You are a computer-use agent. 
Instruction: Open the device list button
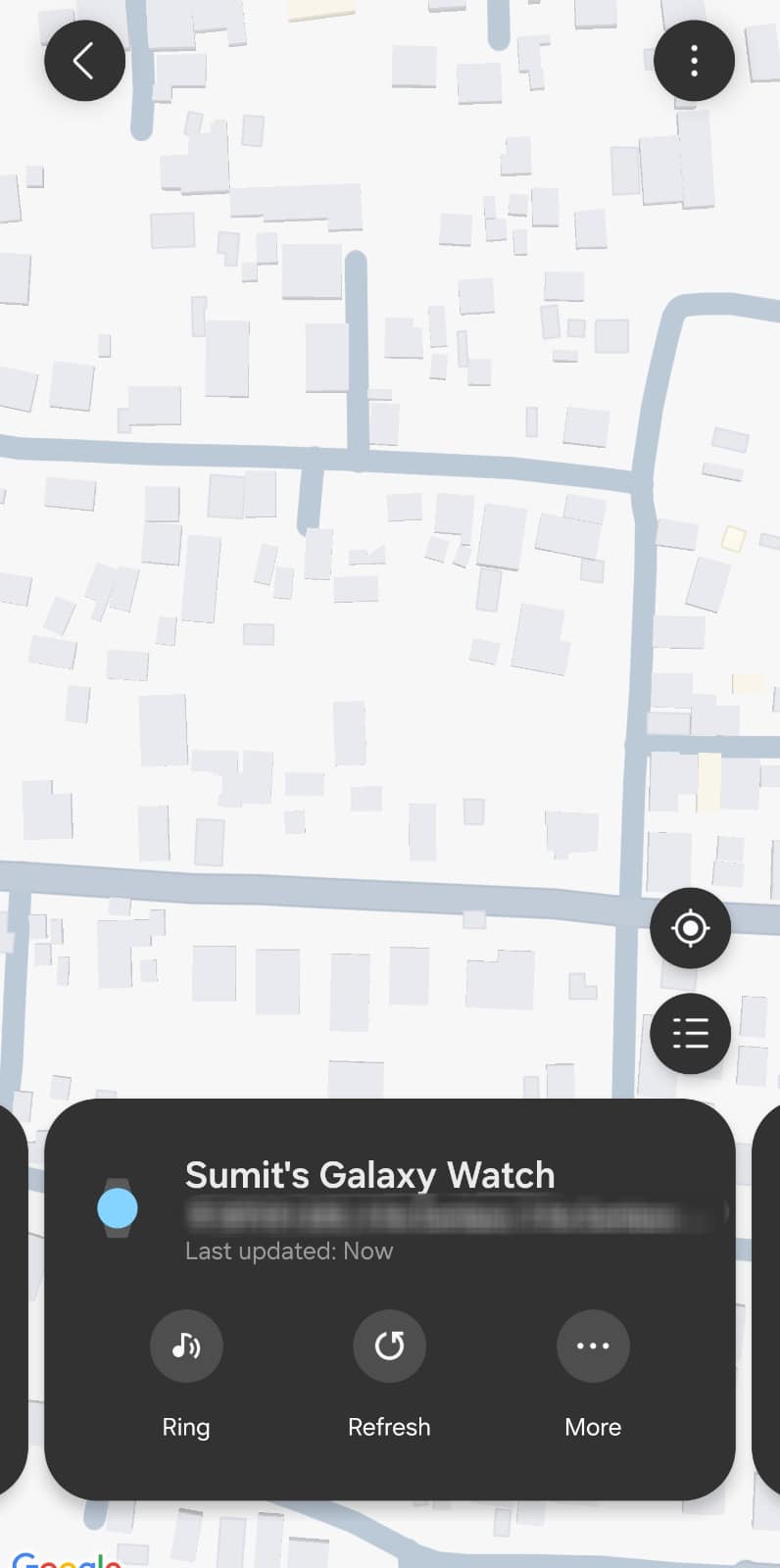tap(690, 1034)
